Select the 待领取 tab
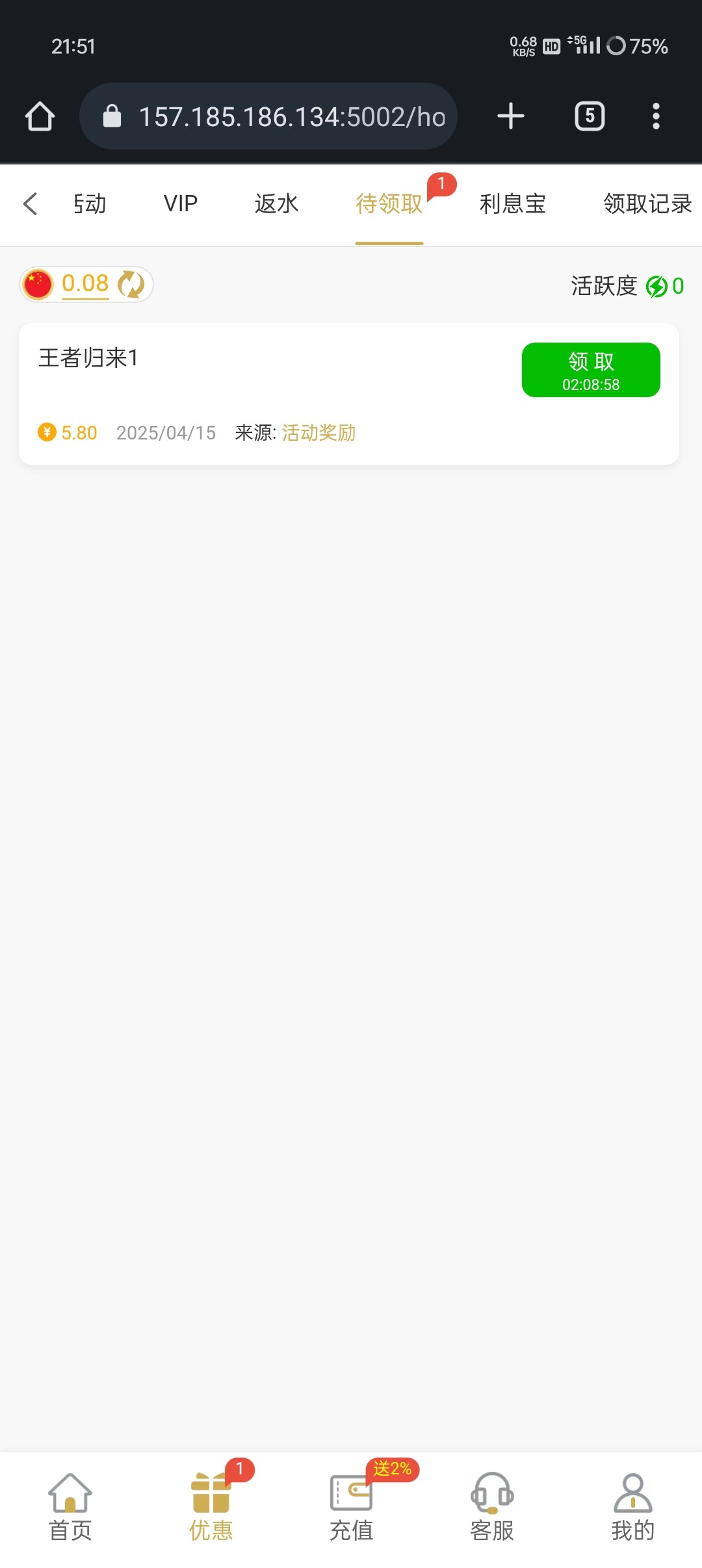 (x=389, y=203)
